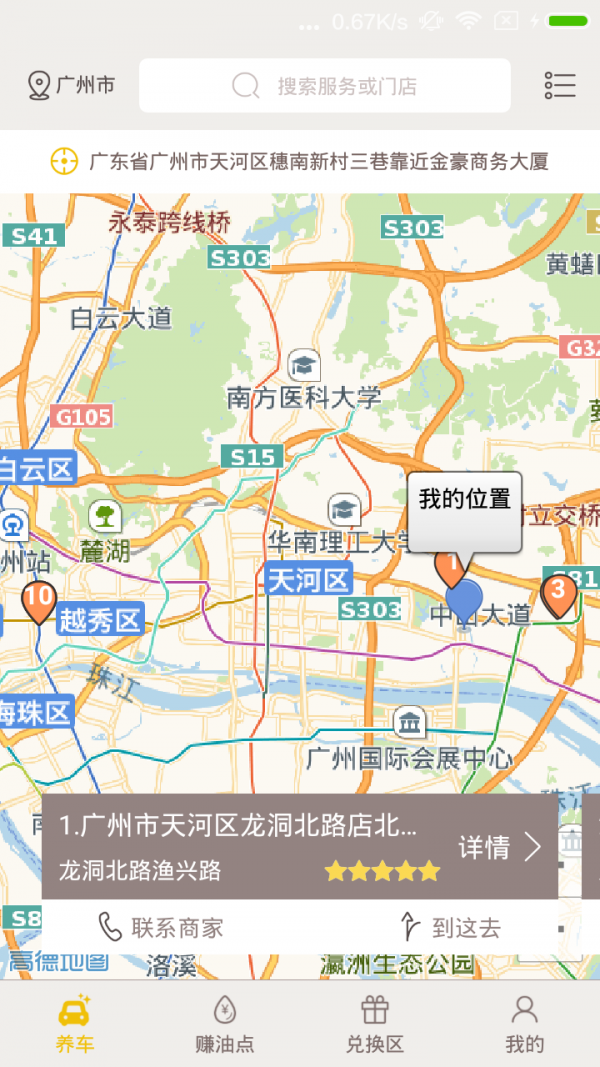Viewport: 600px width, 1067px height.
Task: Open the 兑换区 tab
Action: (375, 1024)
